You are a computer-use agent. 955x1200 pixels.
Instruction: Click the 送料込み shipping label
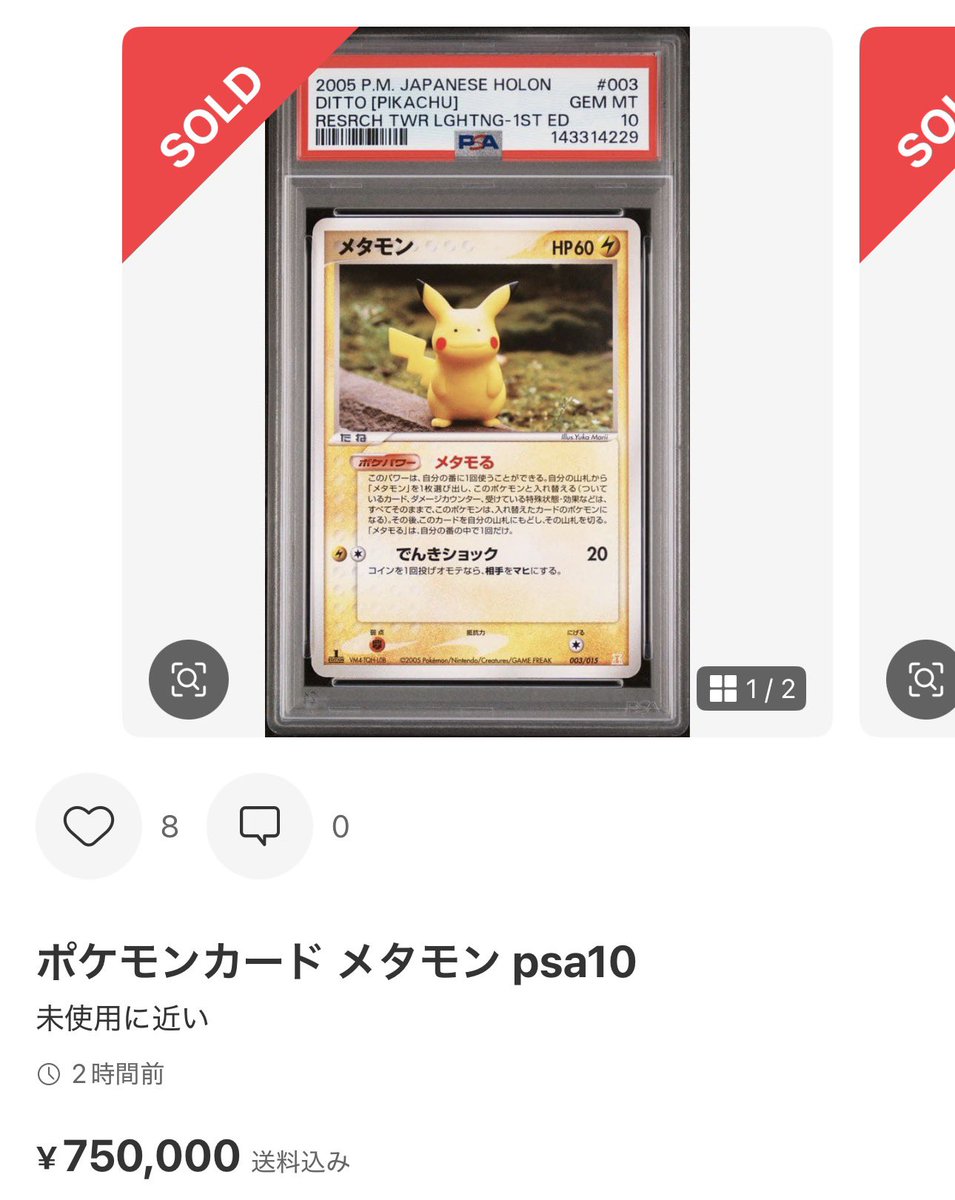(x=299, y=1161)
